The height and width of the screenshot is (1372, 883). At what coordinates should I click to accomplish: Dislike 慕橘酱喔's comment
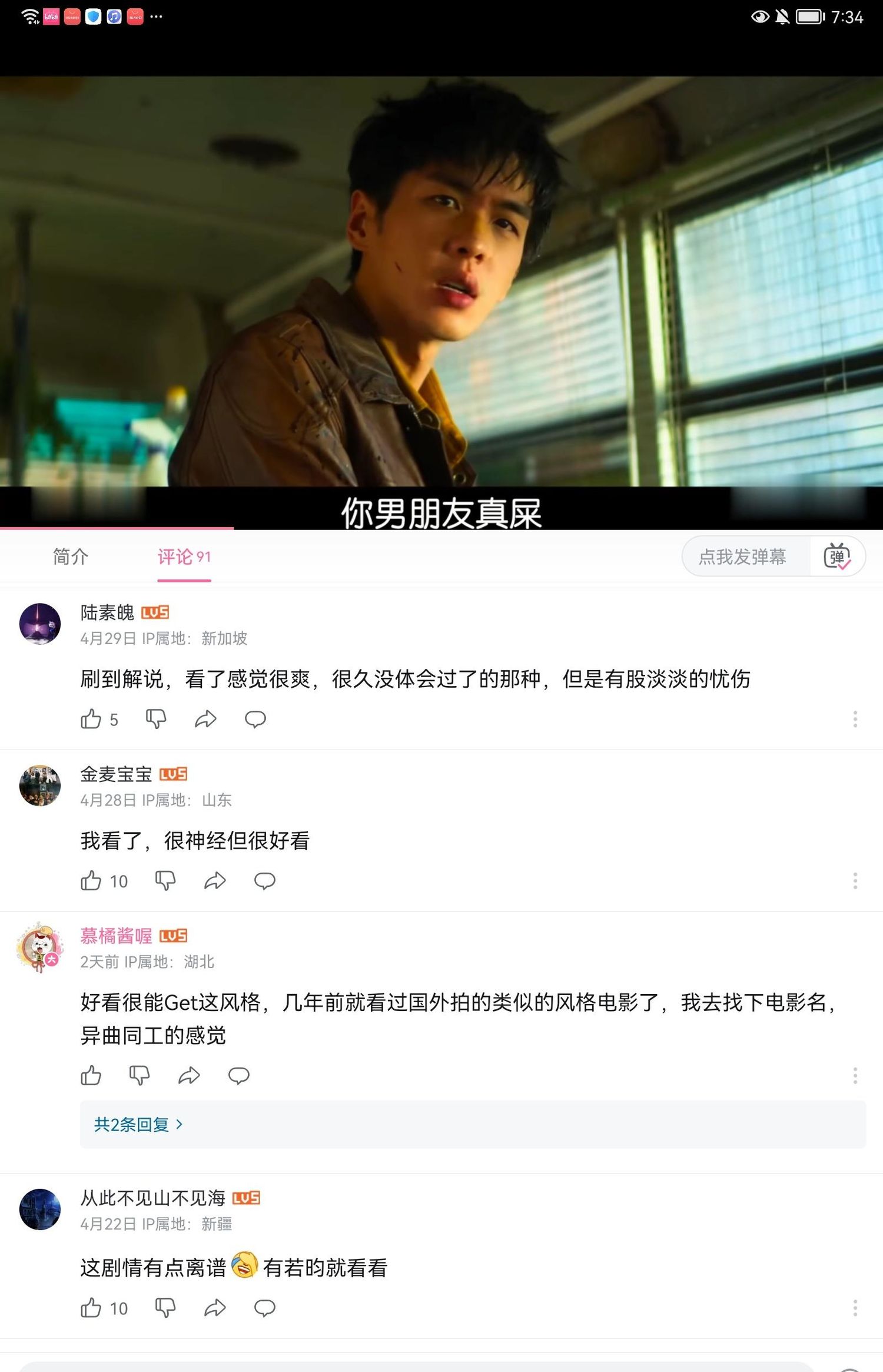(140, 1075)
